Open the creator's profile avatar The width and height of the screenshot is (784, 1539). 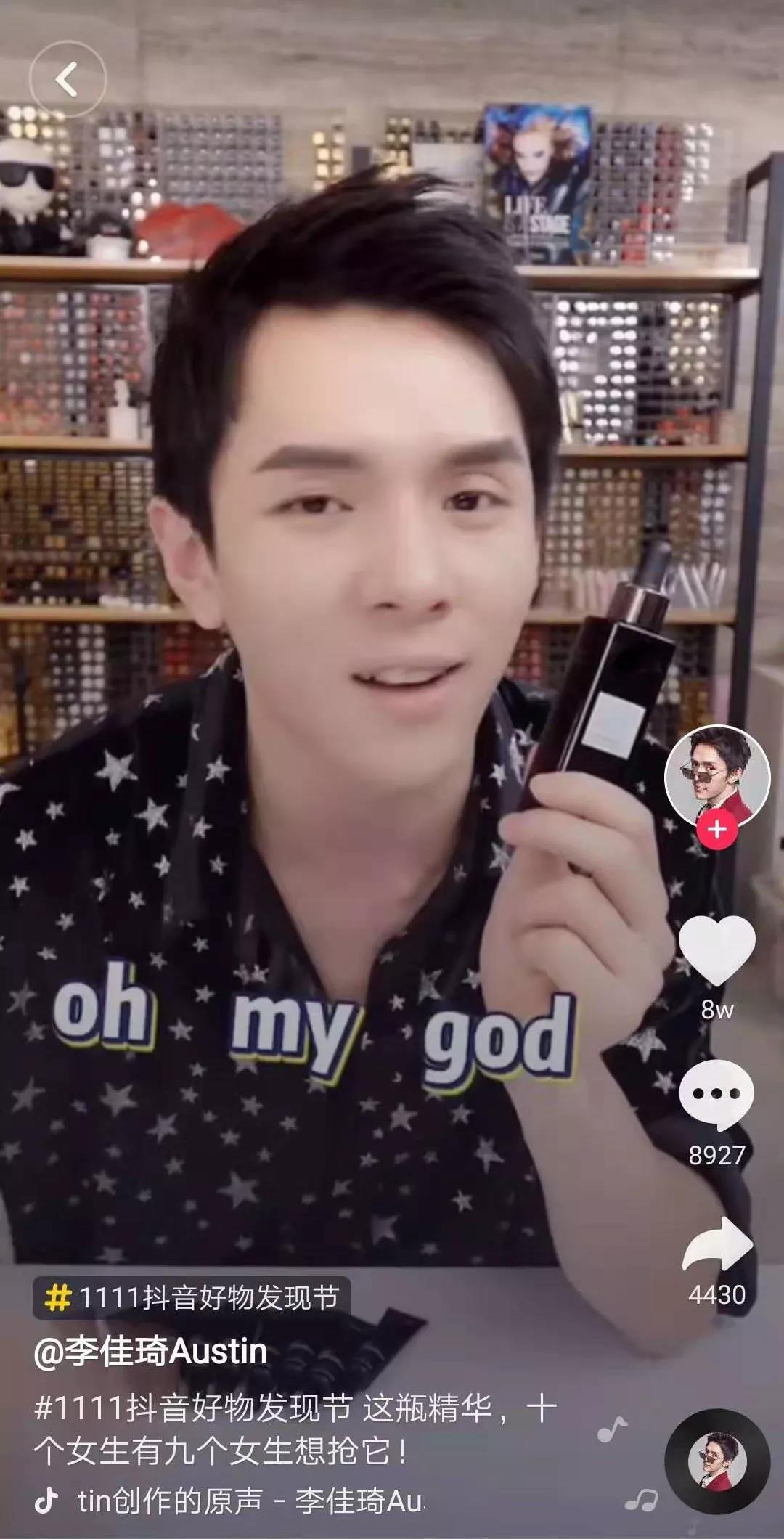[x=717, y=775]
